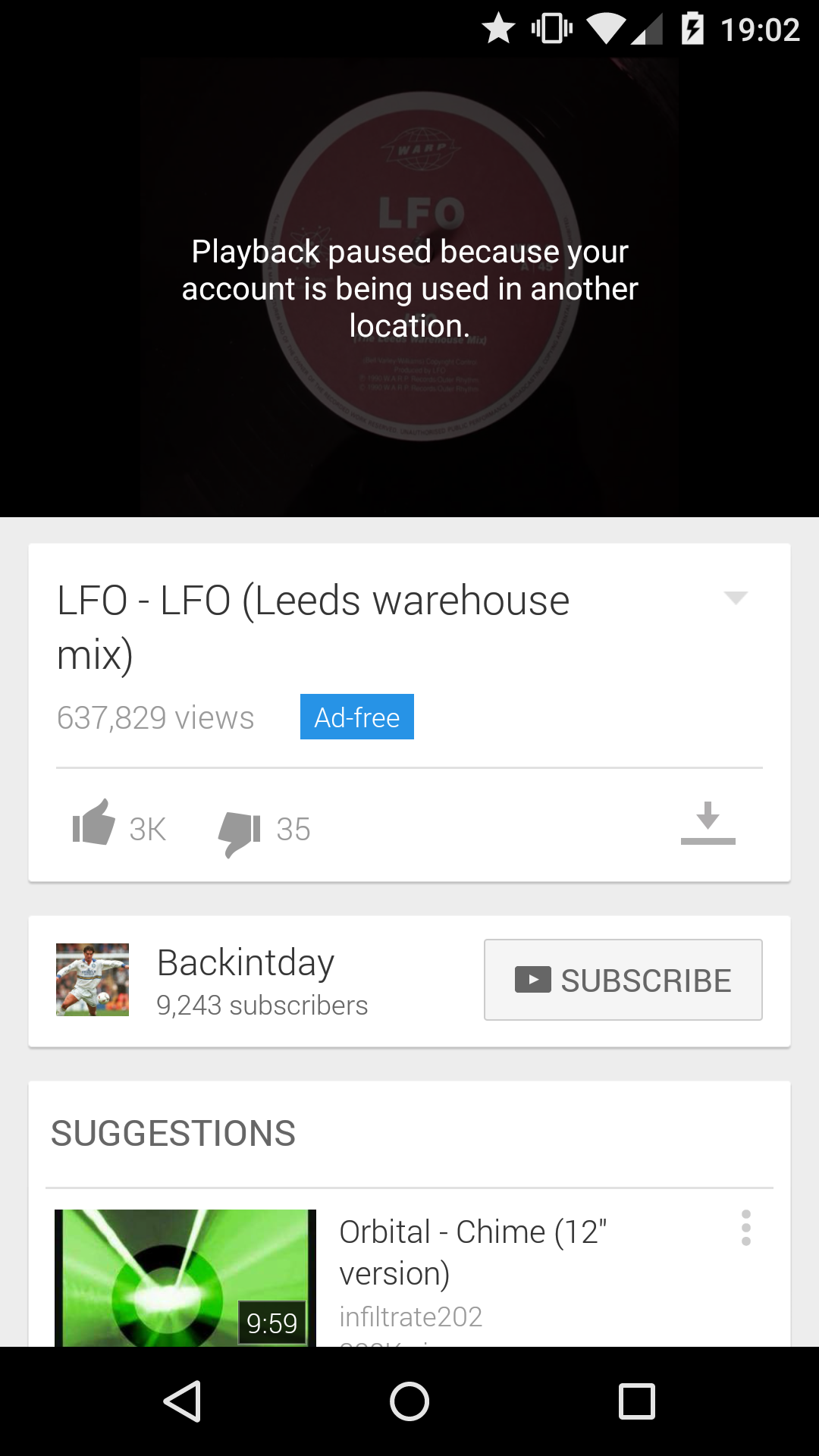Open overflow menu for Orbital - Chime
The height and width of the screenshot is (1456, 819).
(x=746, y=1228)
